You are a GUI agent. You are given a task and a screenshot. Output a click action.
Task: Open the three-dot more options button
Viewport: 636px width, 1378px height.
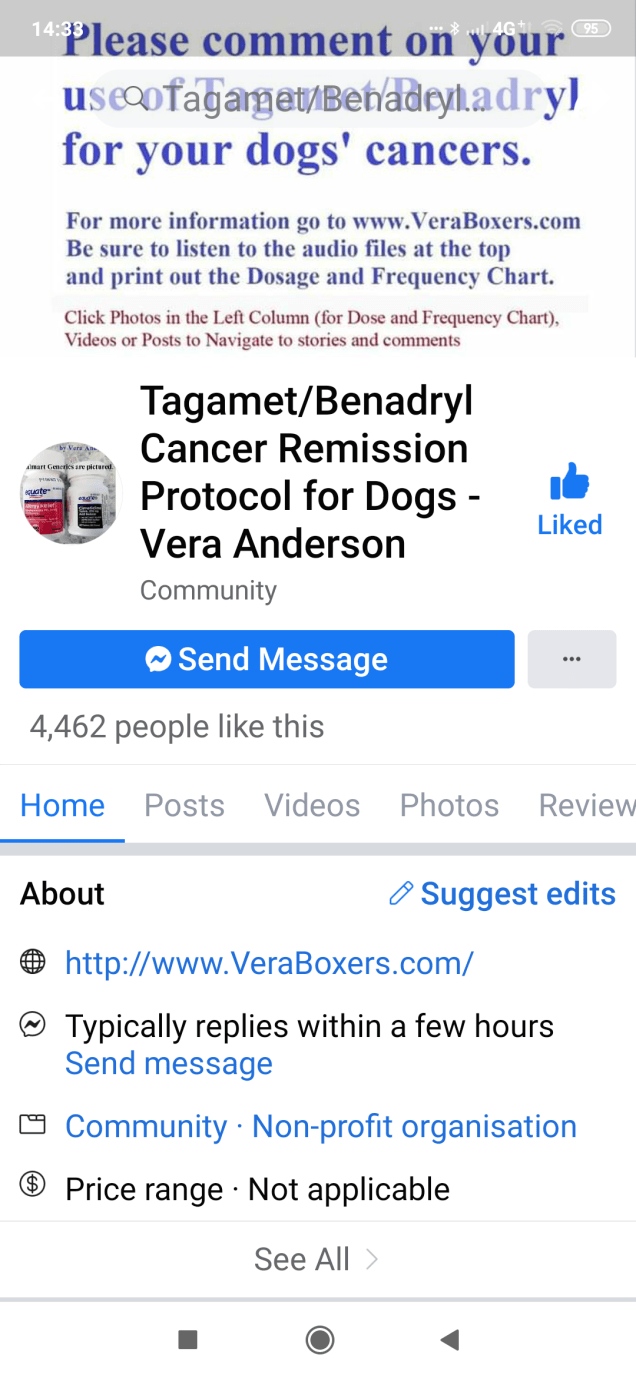(x=572, y=659)
